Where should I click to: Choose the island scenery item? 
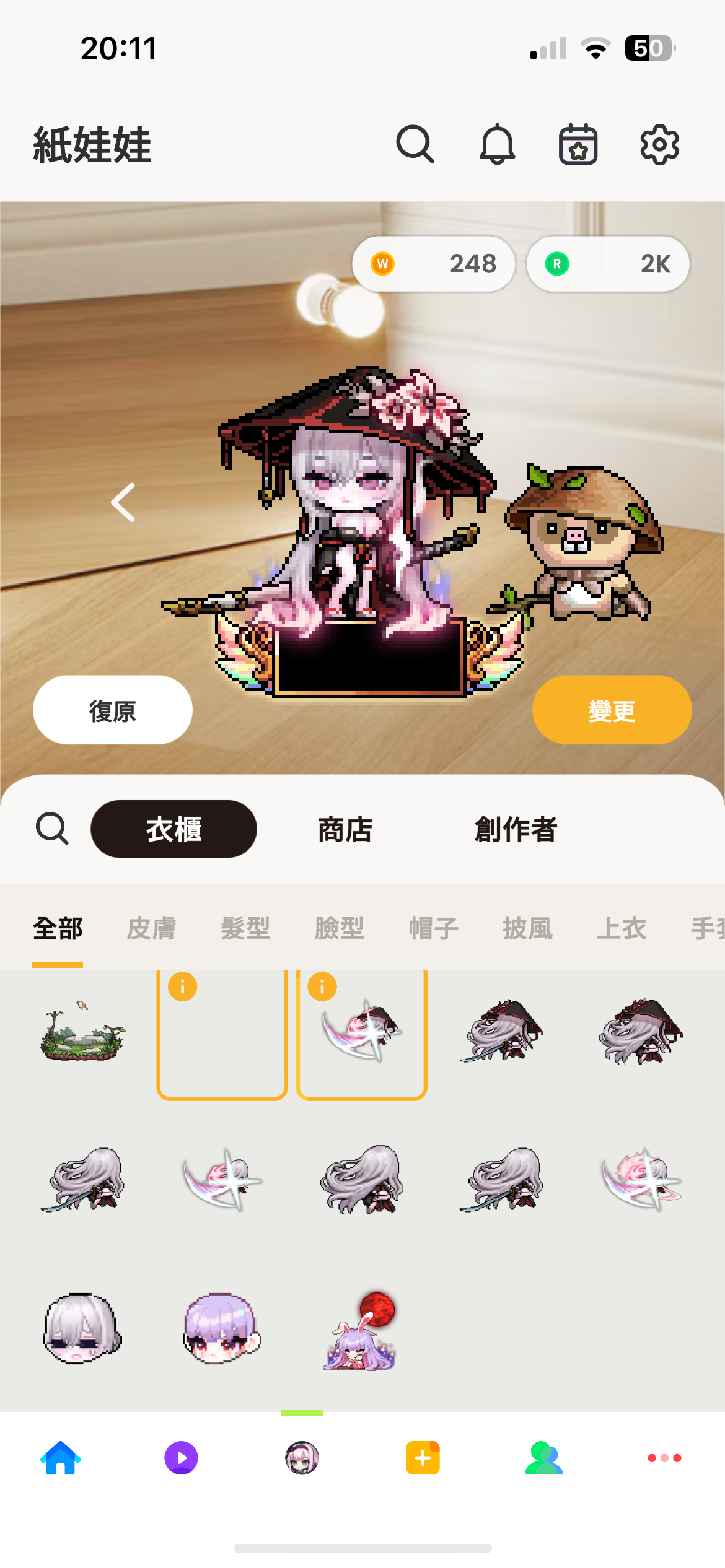(82, 1032)
